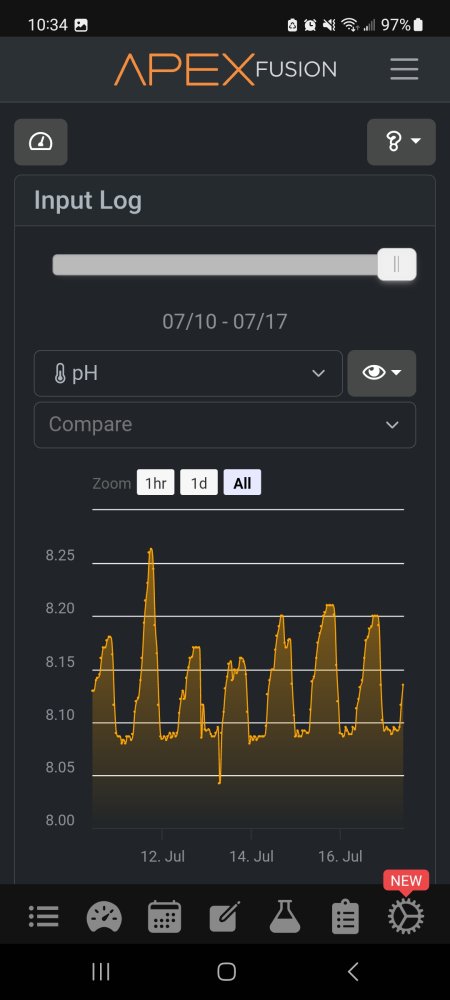450x1000 pixels.
Task: Expand the pH input dropdown
Action: [188, 373]
